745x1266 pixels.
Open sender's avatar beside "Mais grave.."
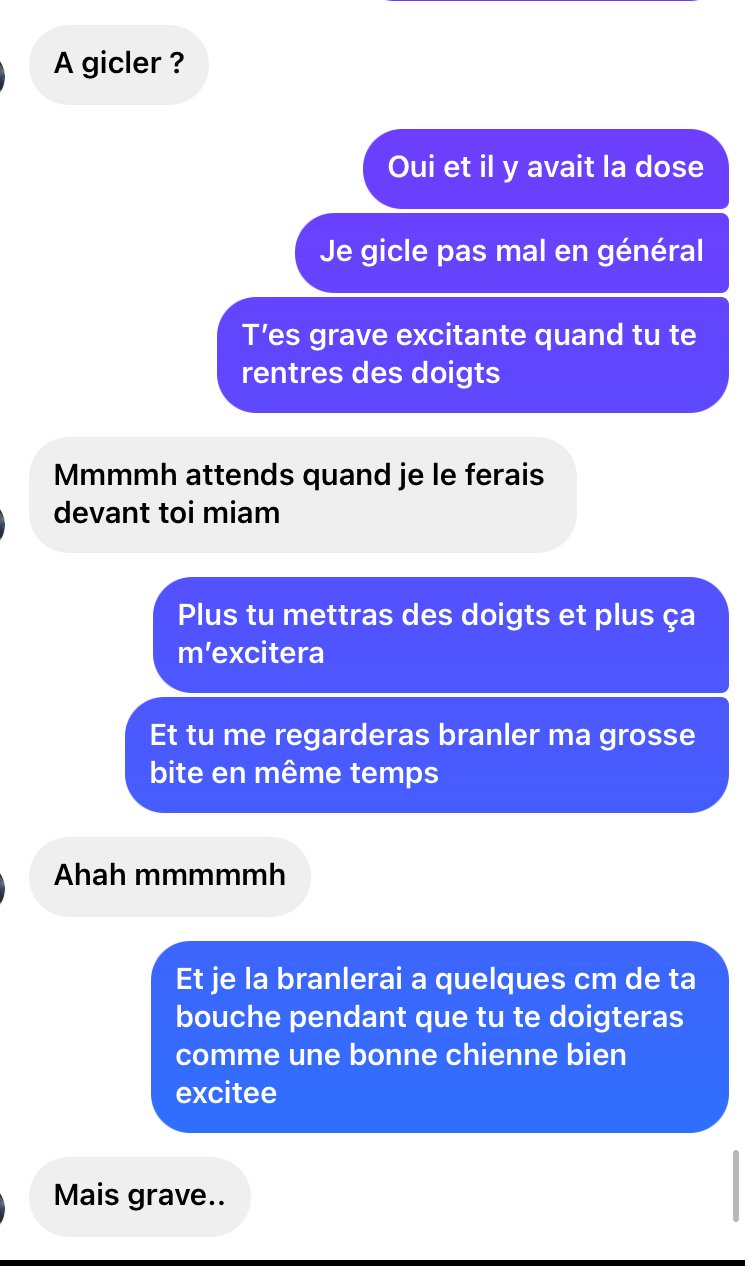[x=4, y=1206]
